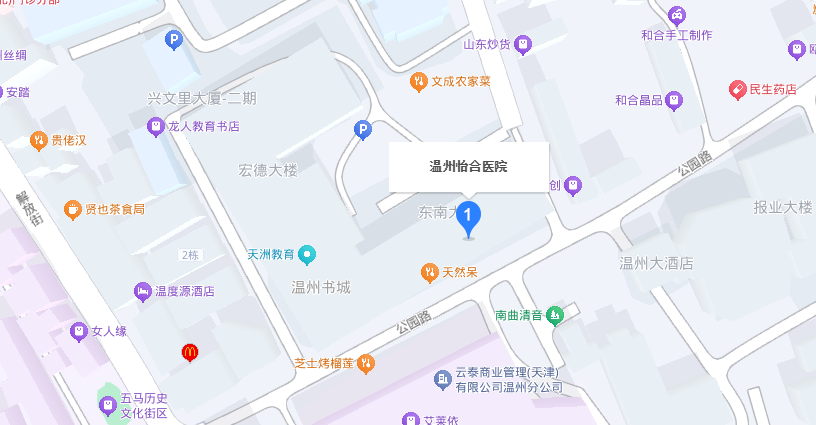This screenshot has width=816, height=425.
Task: Tap the McDonald's logo marker
Action: 189,352
